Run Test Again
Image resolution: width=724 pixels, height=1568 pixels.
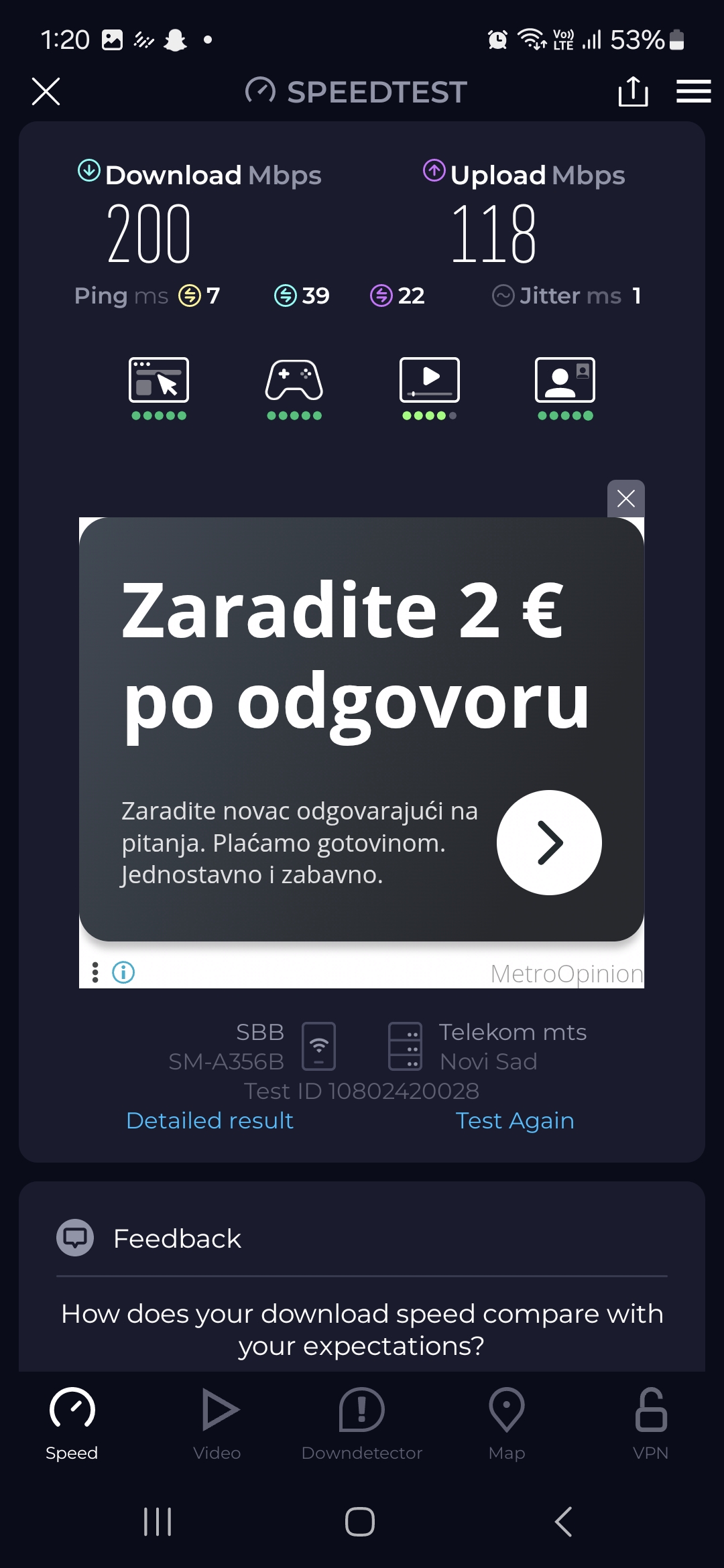(514, 1120)
